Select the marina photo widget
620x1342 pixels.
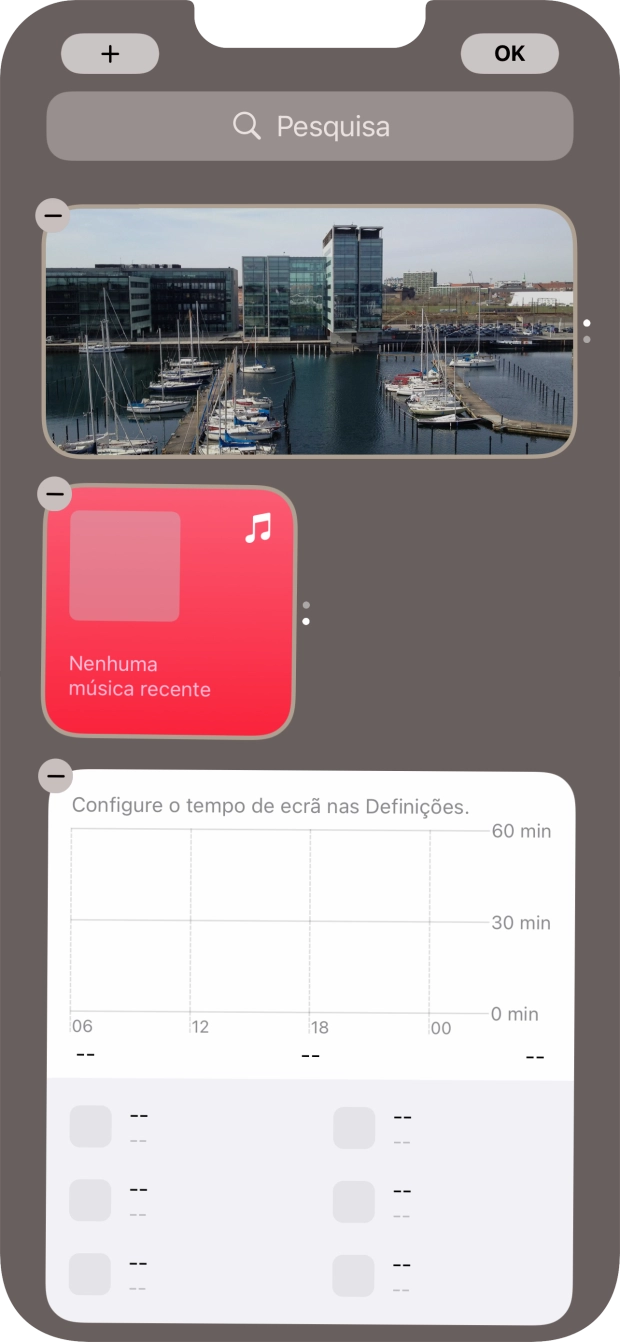tap(310, 331)
